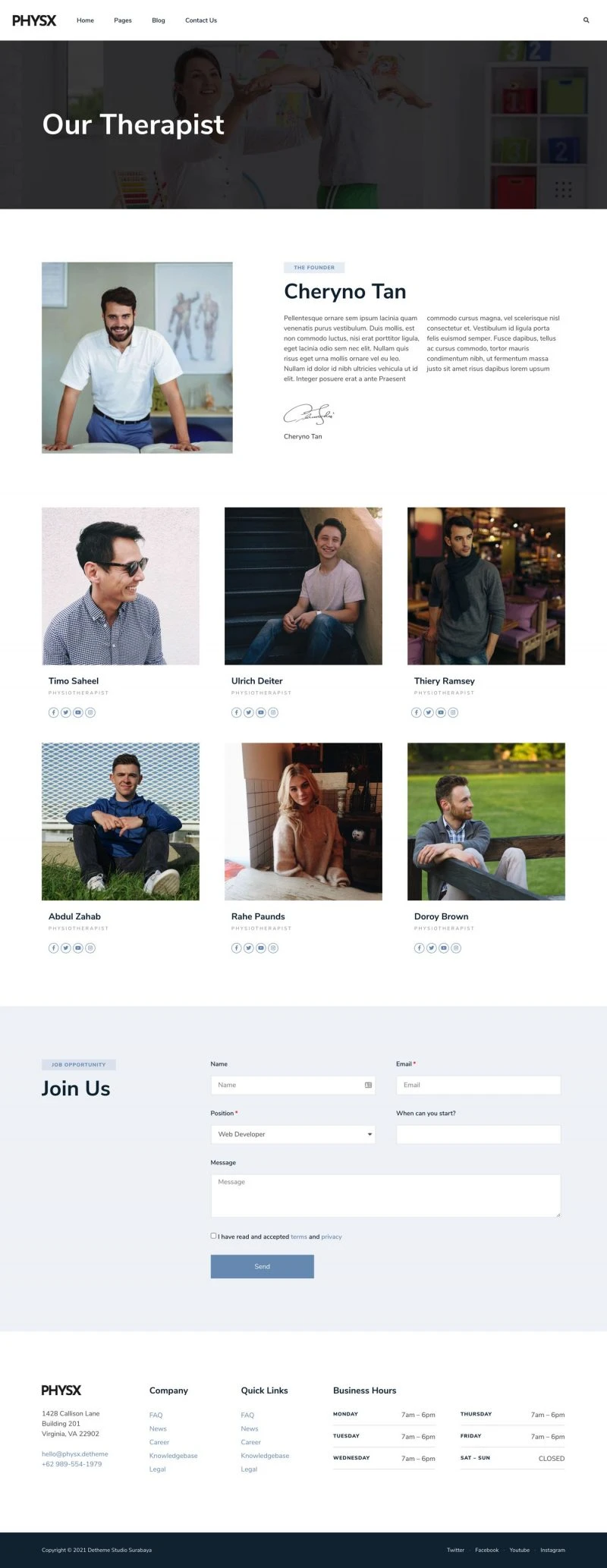Open Ulrich Deiter's Twitter icon

pos(249,712)
